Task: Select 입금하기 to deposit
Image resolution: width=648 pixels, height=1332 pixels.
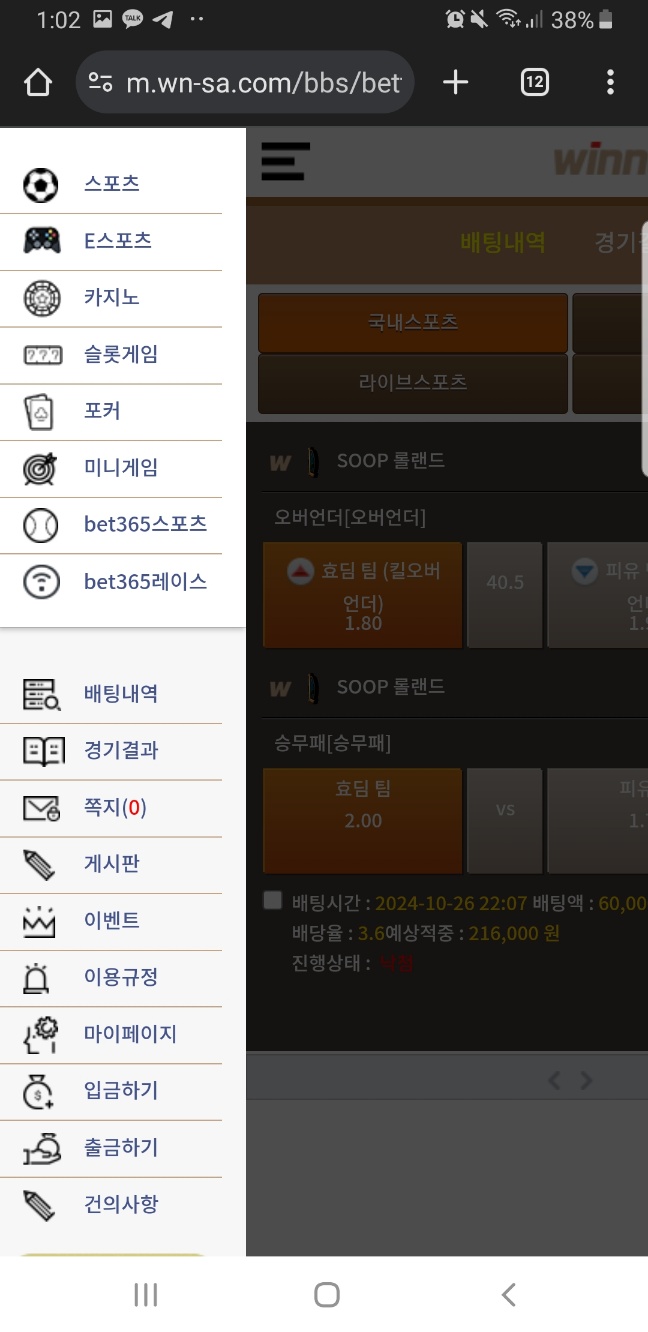Action: (x=120, y=1091)
